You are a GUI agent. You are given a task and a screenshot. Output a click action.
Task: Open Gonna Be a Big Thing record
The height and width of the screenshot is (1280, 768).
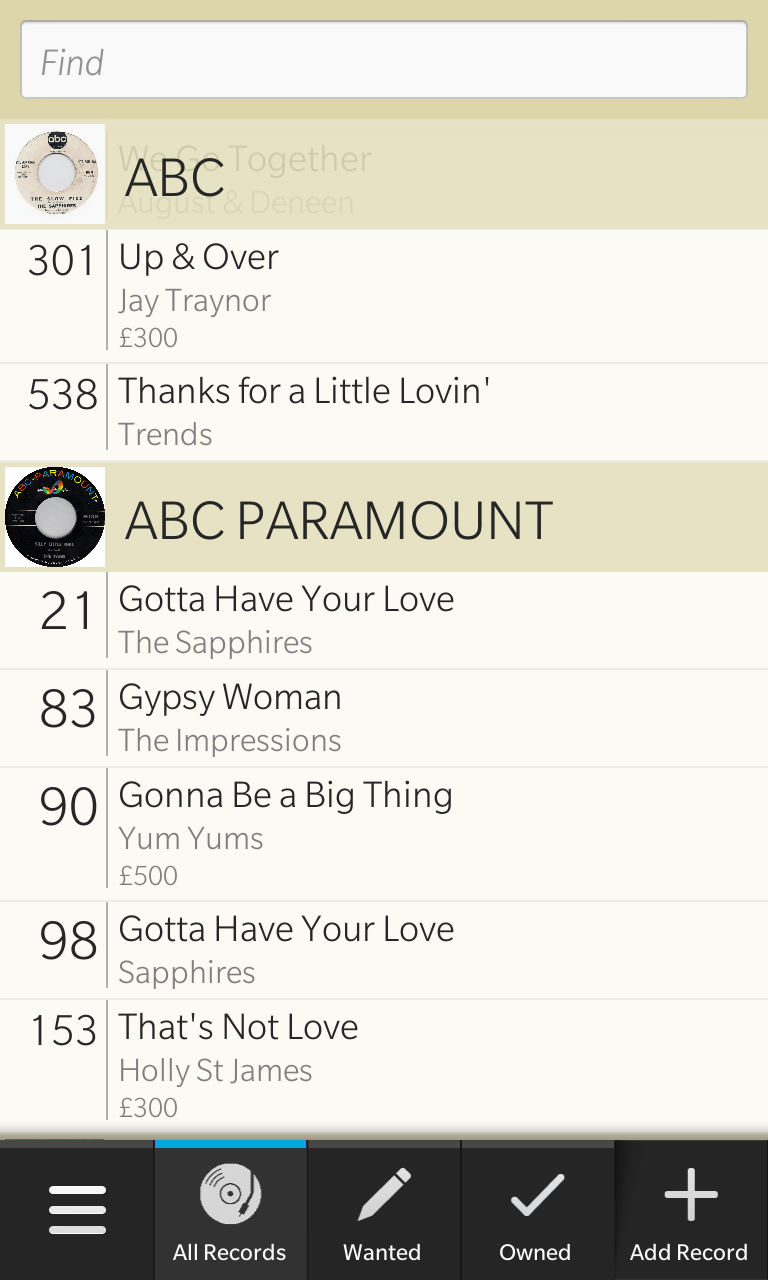(384, 834)
